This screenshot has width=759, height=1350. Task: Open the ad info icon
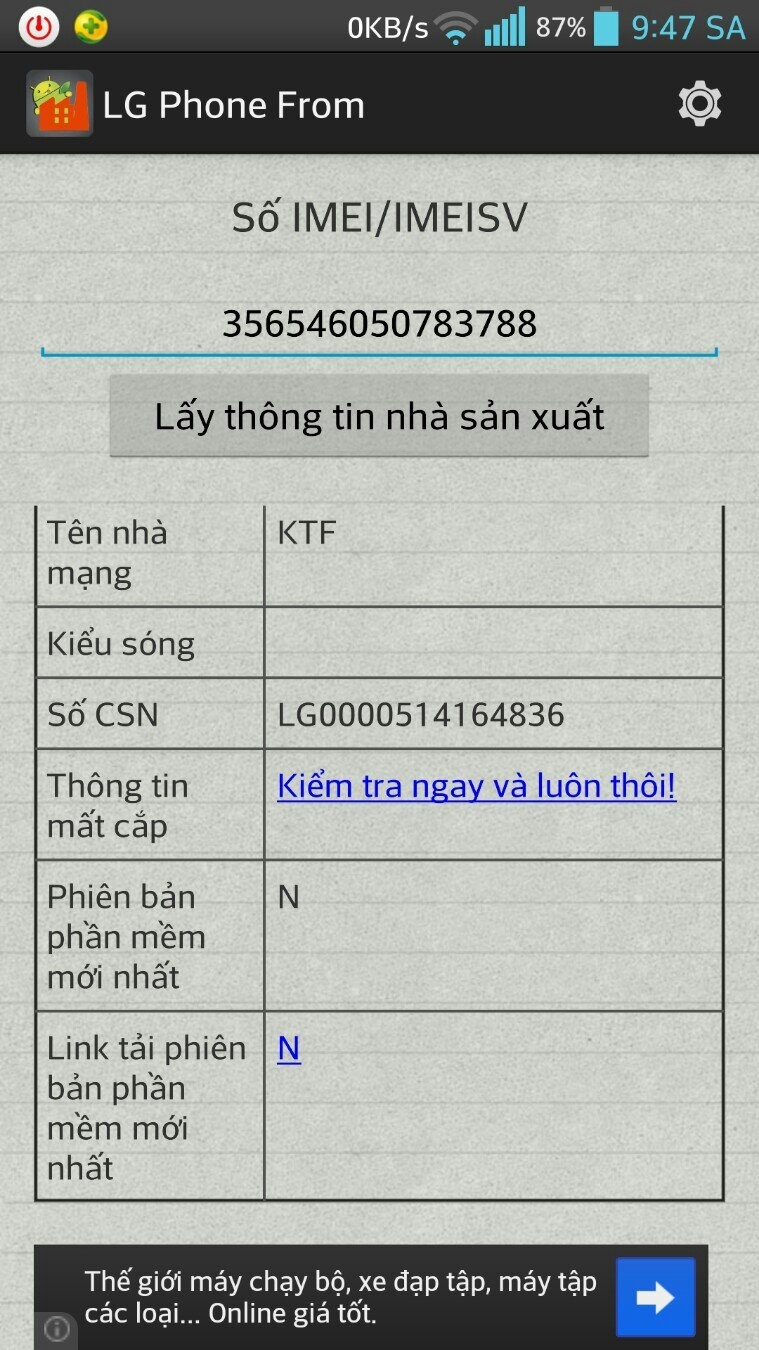tap(57, 1329)
